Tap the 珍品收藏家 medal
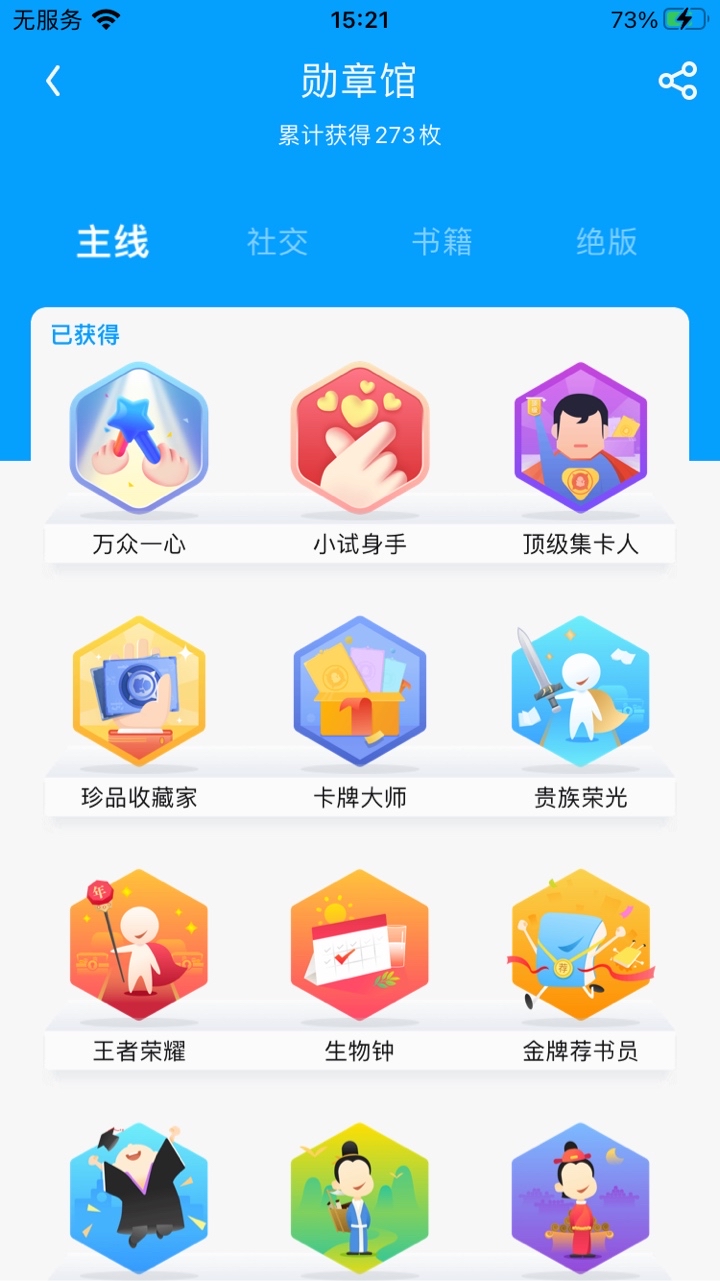 (139, 692)
